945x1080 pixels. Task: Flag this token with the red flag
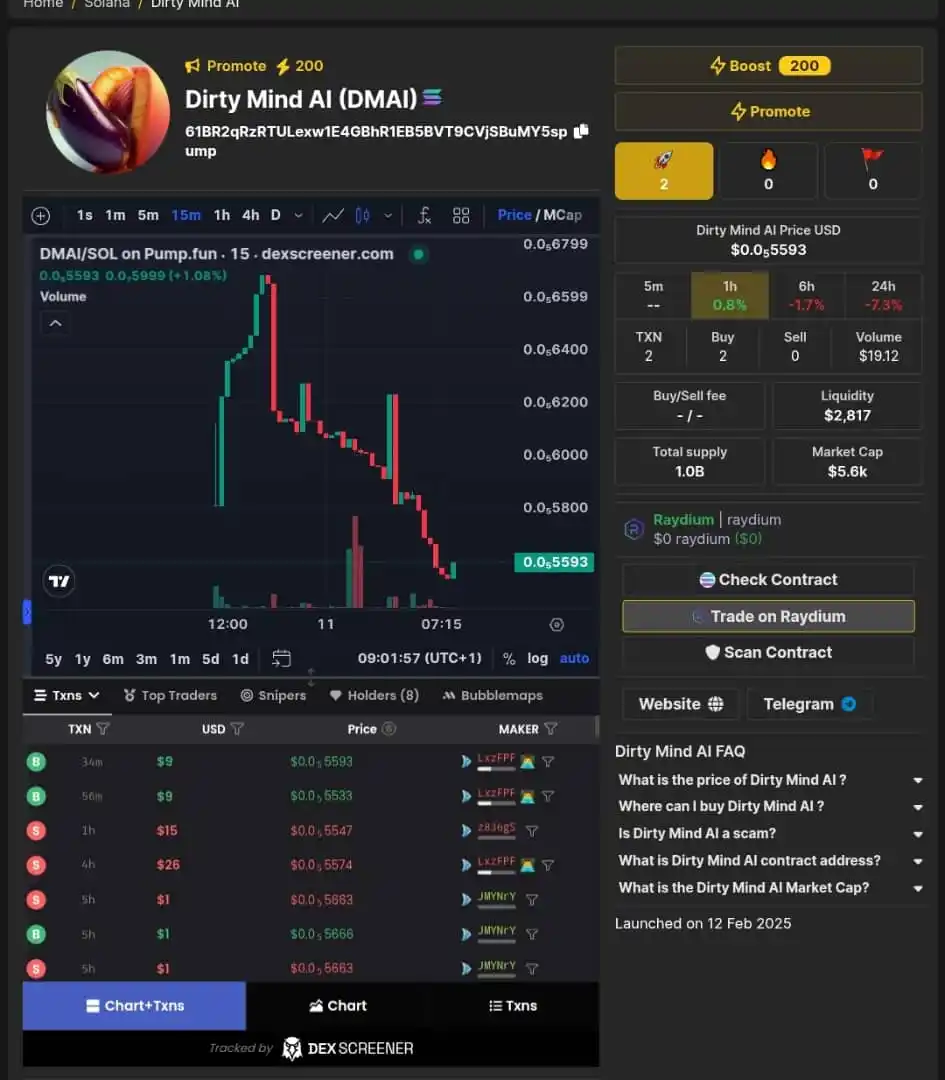pos(872,171)
